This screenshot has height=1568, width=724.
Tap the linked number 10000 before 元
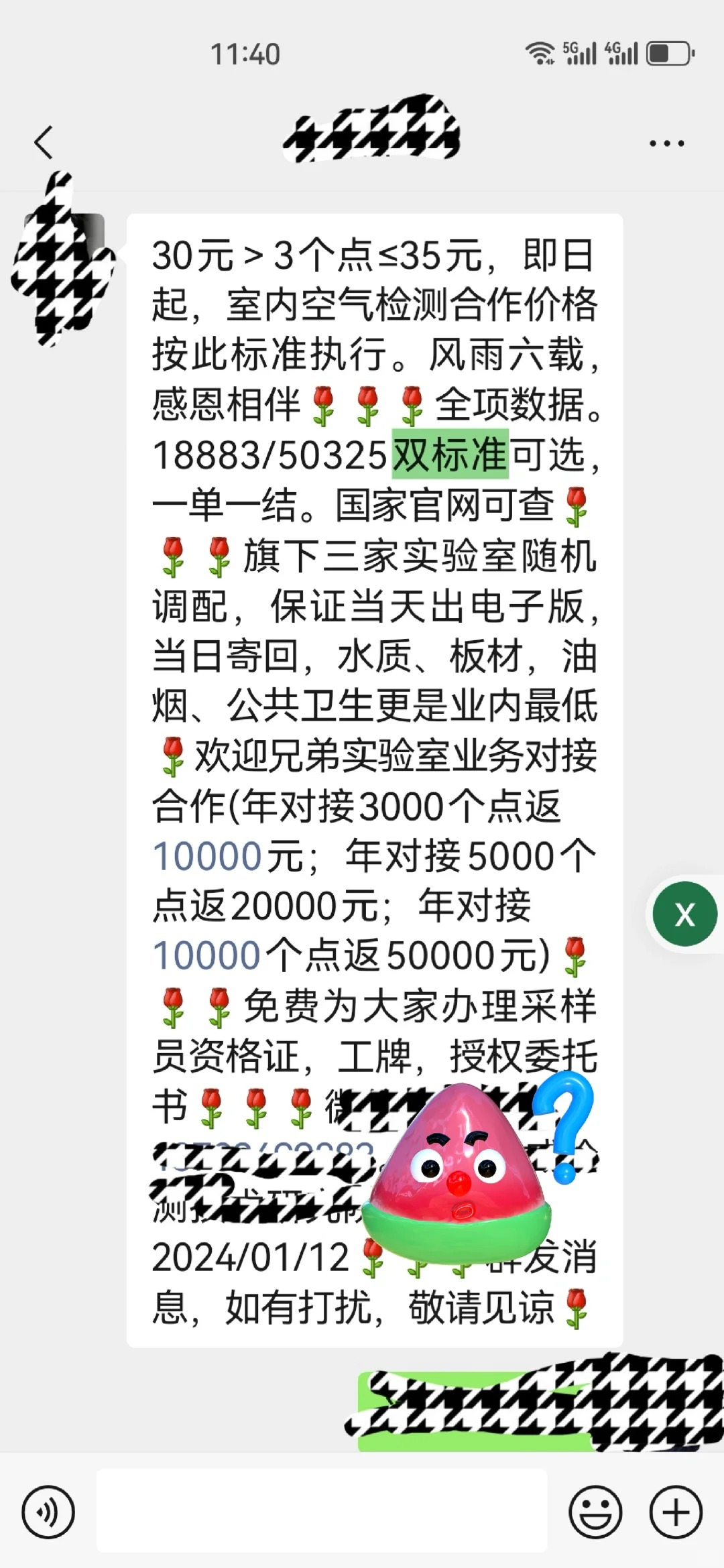click(x=206, y=857)
